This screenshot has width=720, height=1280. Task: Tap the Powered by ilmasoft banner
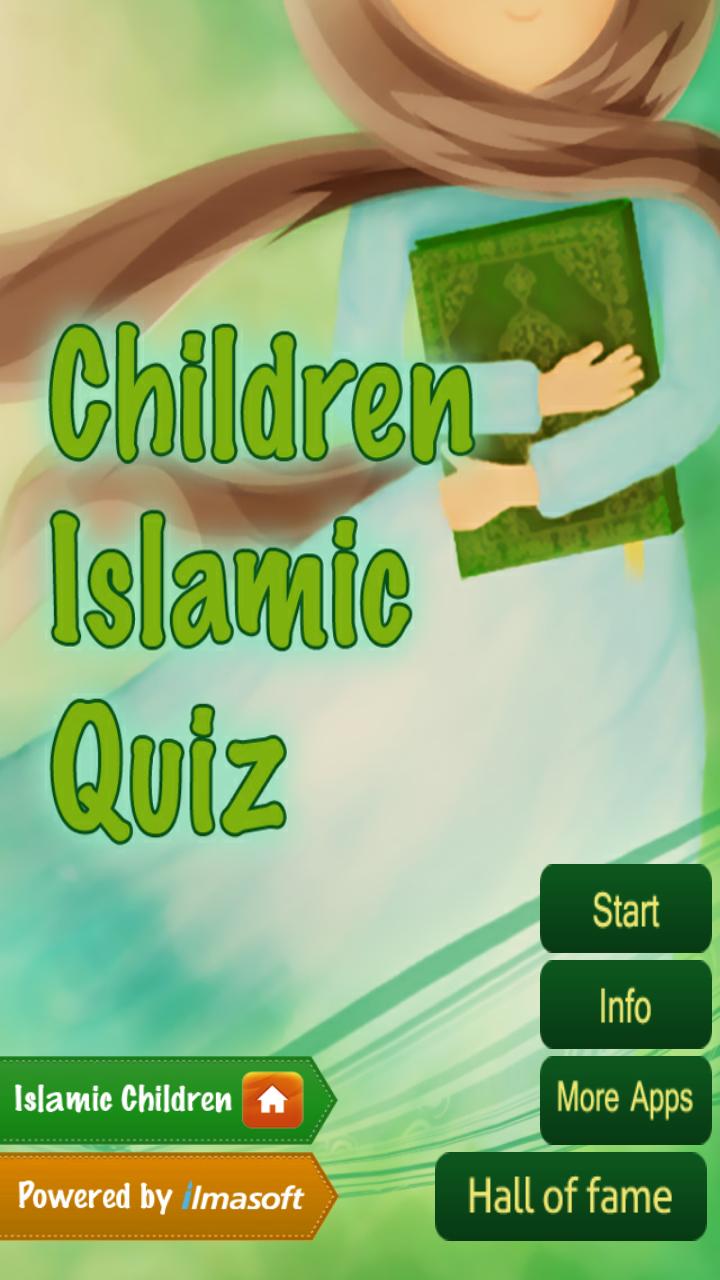coord(167,1196)
